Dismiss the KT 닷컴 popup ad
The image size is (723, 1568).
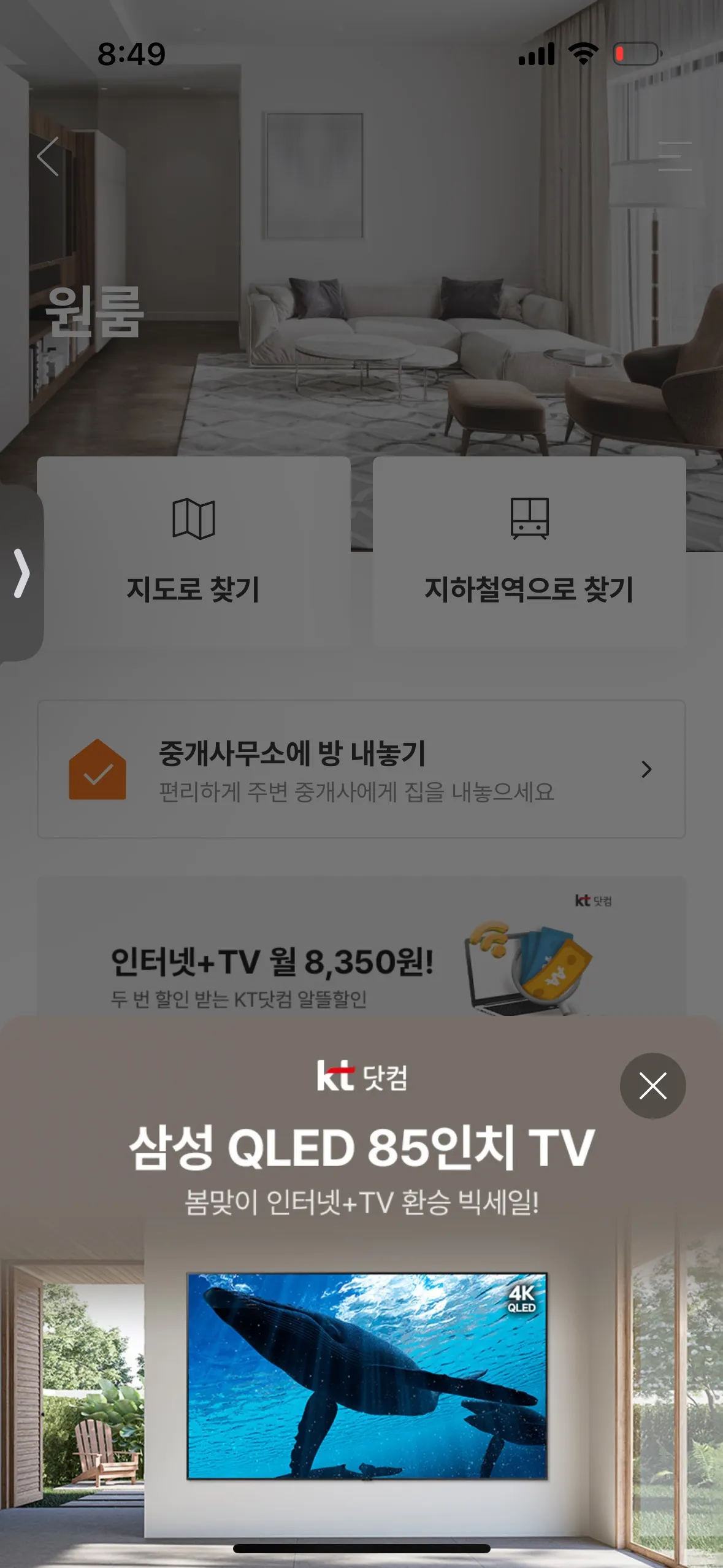[652, 1086]
